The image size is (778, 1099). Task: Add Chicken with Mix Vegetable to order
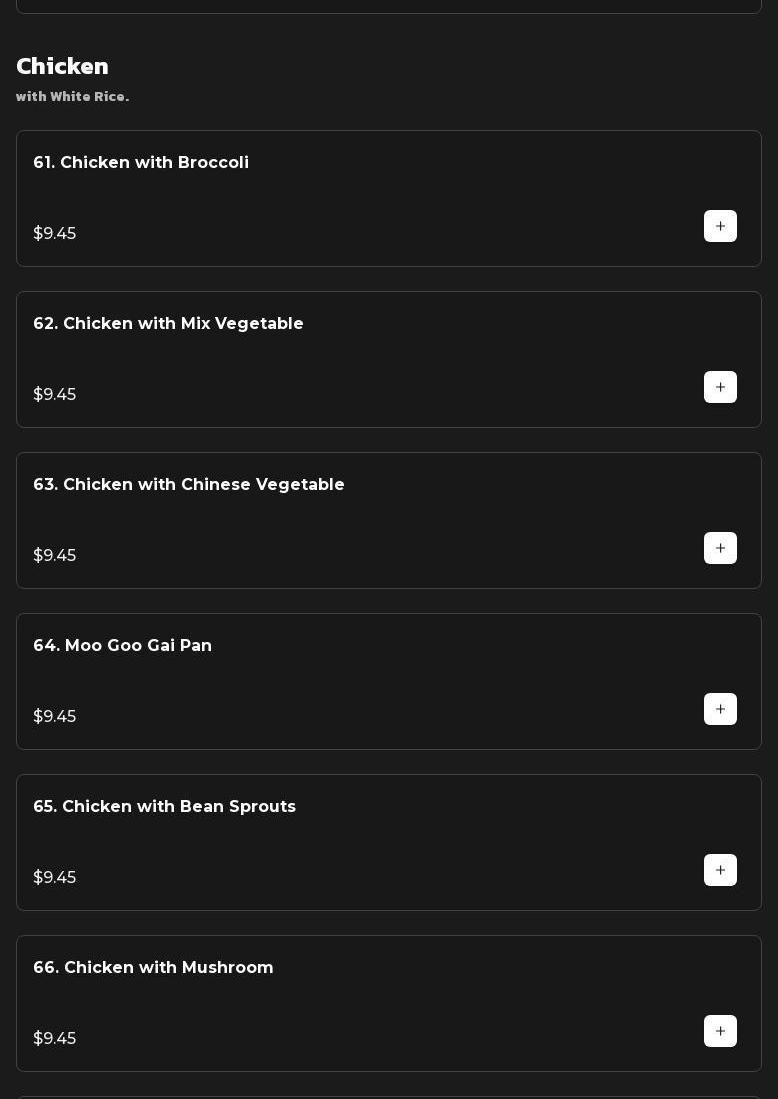point(720,387)
